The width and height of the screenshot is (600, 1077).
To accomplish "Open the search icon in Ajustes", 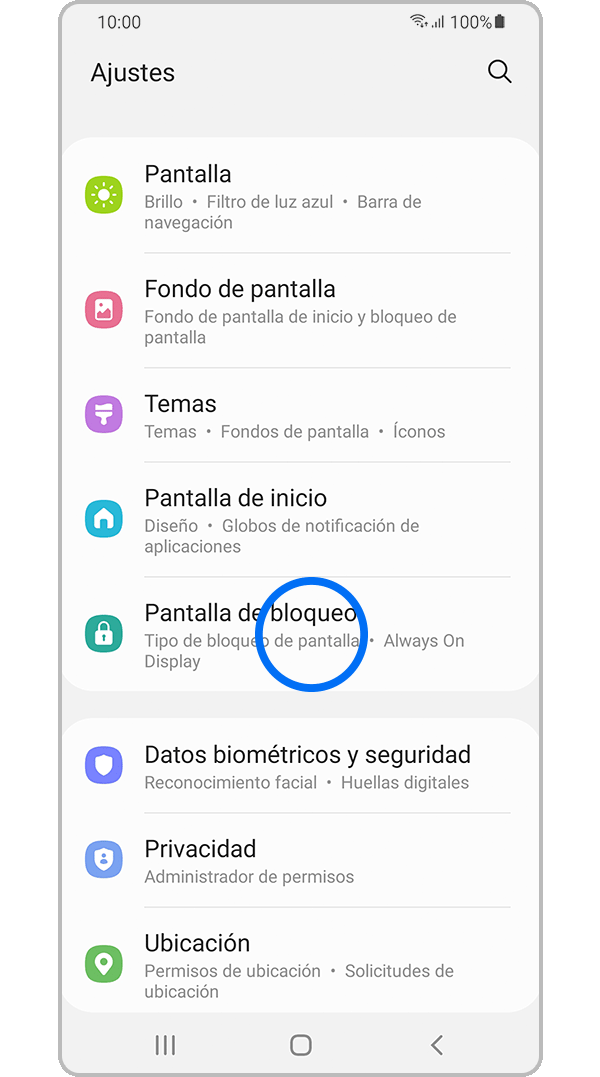I will [x=499, y=72].
